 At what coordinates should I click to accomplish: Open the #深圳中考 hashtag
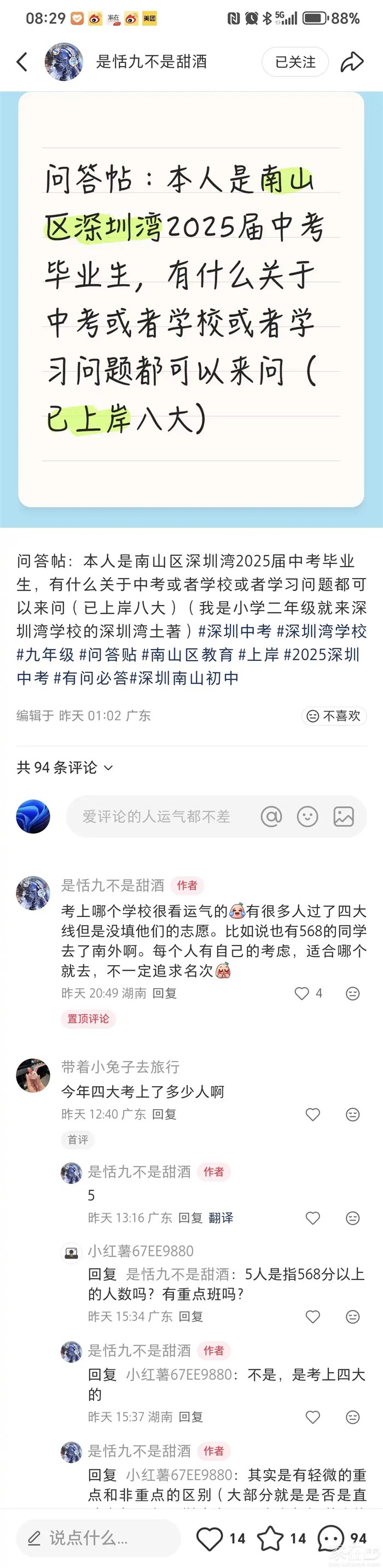[235, 631]
